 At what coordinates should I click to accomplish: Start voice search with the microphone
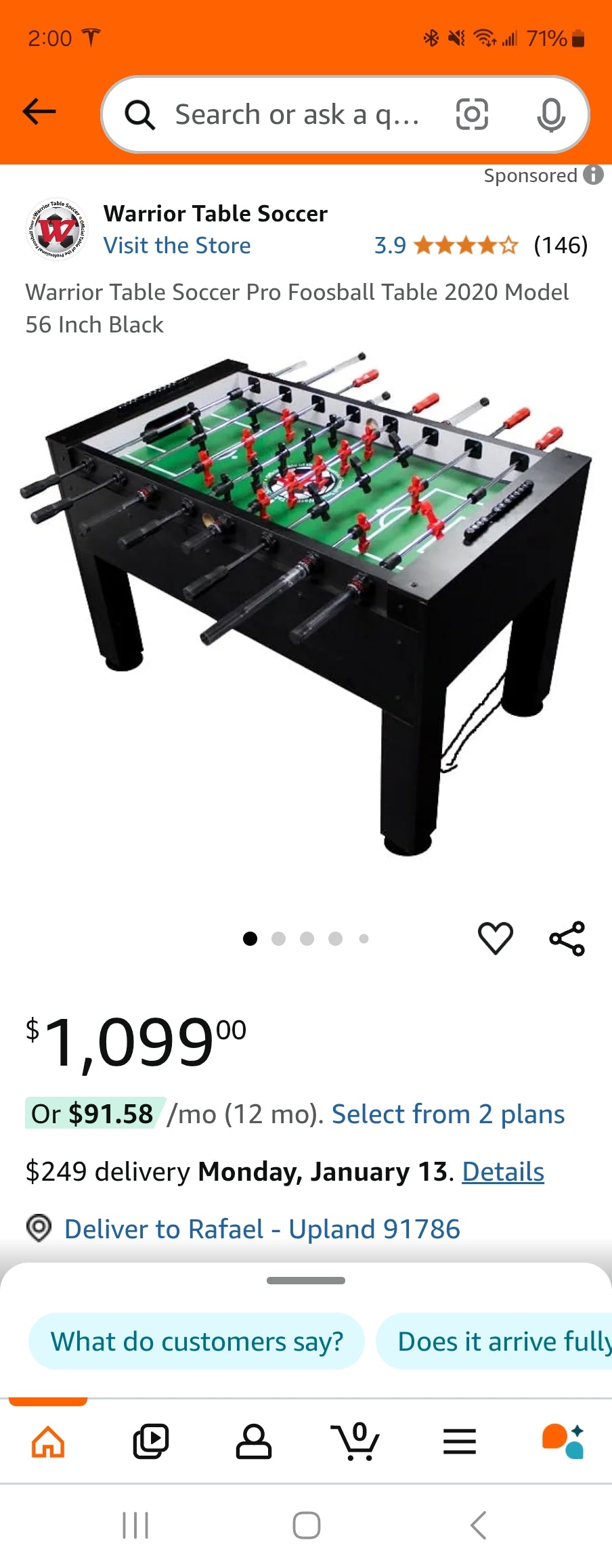pos(551,114)
